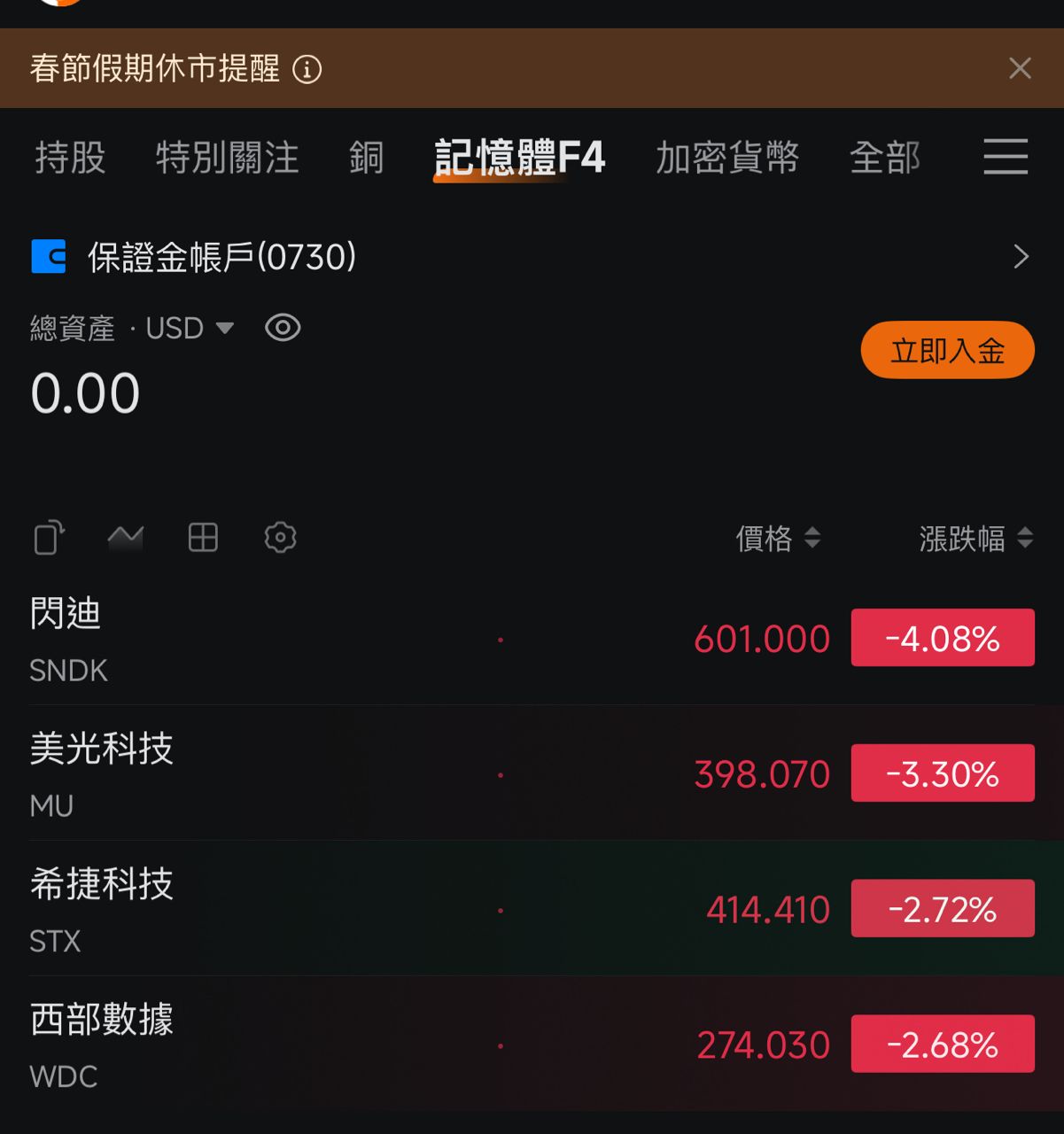Viewport: 1064px width, 1134px height.
Task: Open watchlist settings gear
Action: click(280, 537)
